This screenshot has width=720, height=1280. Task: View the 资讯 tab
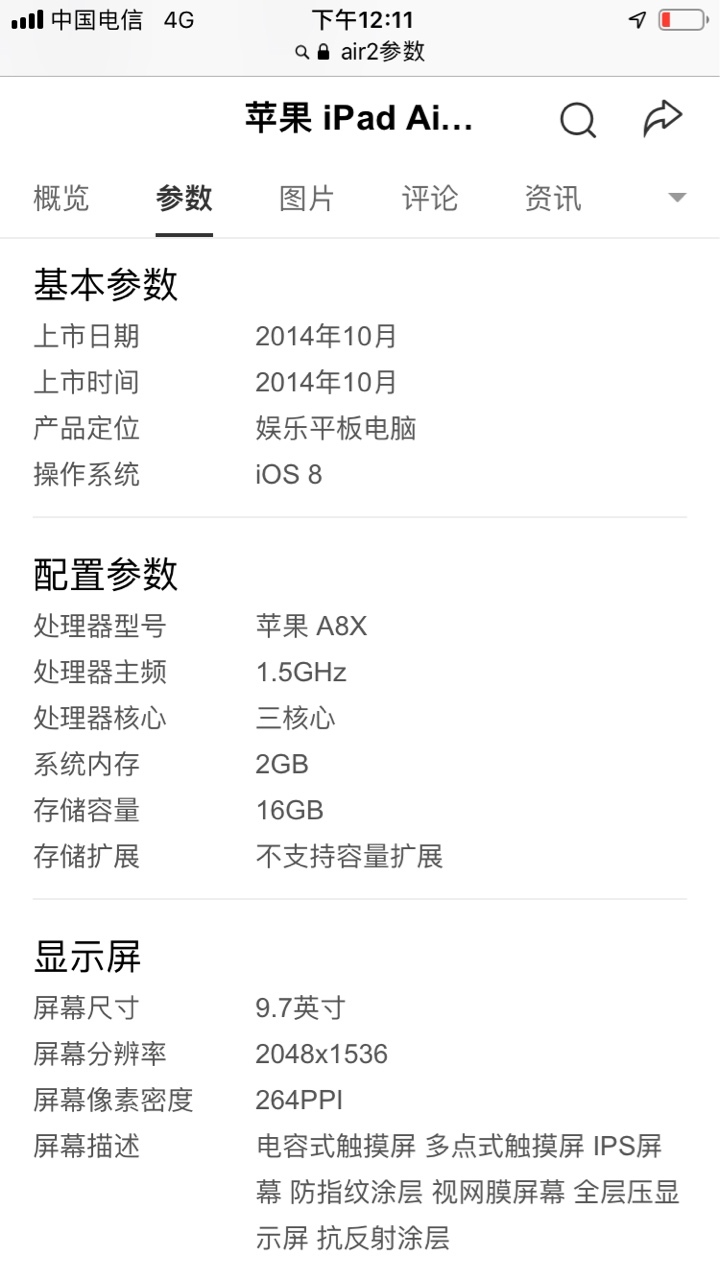tap(553, 198)
